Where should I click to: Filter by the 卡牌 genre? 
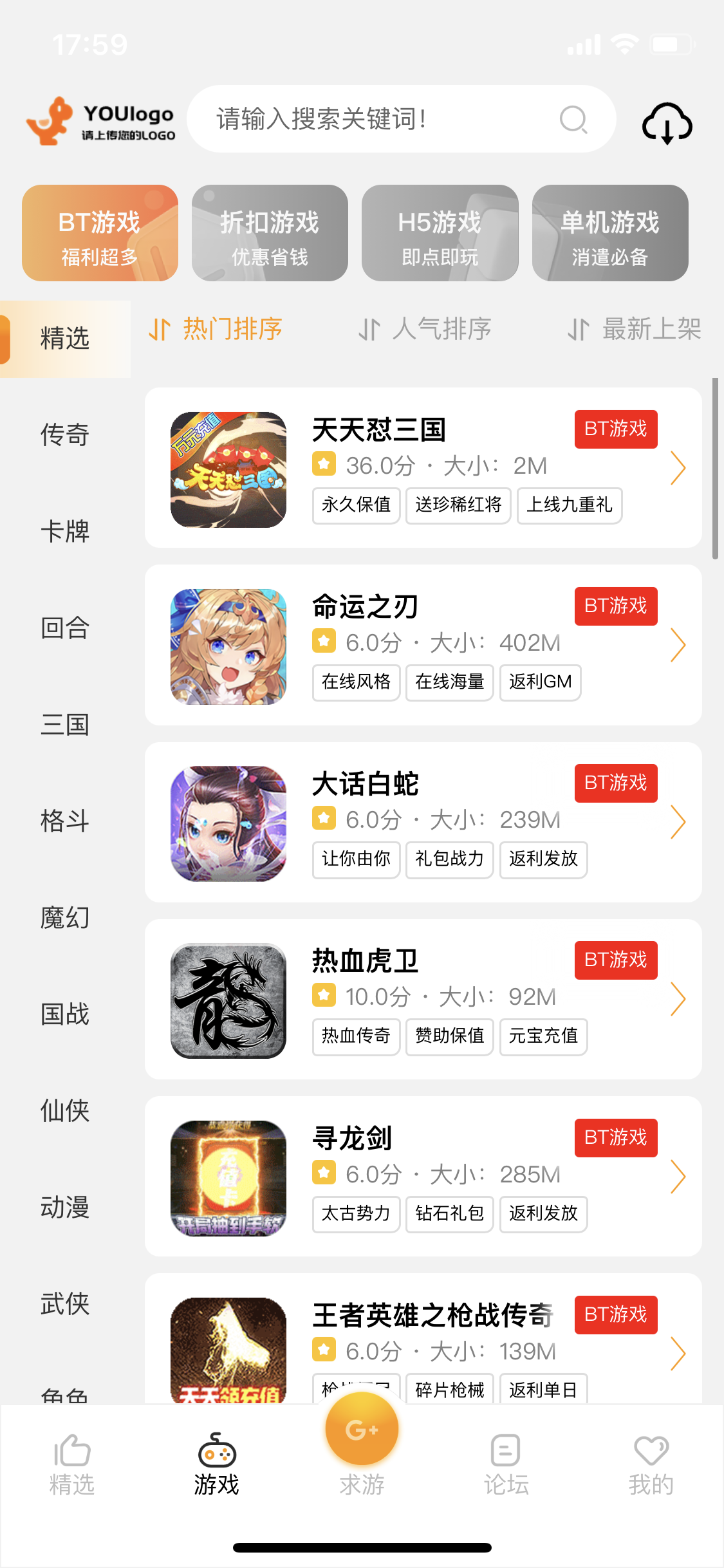[64, 532]
